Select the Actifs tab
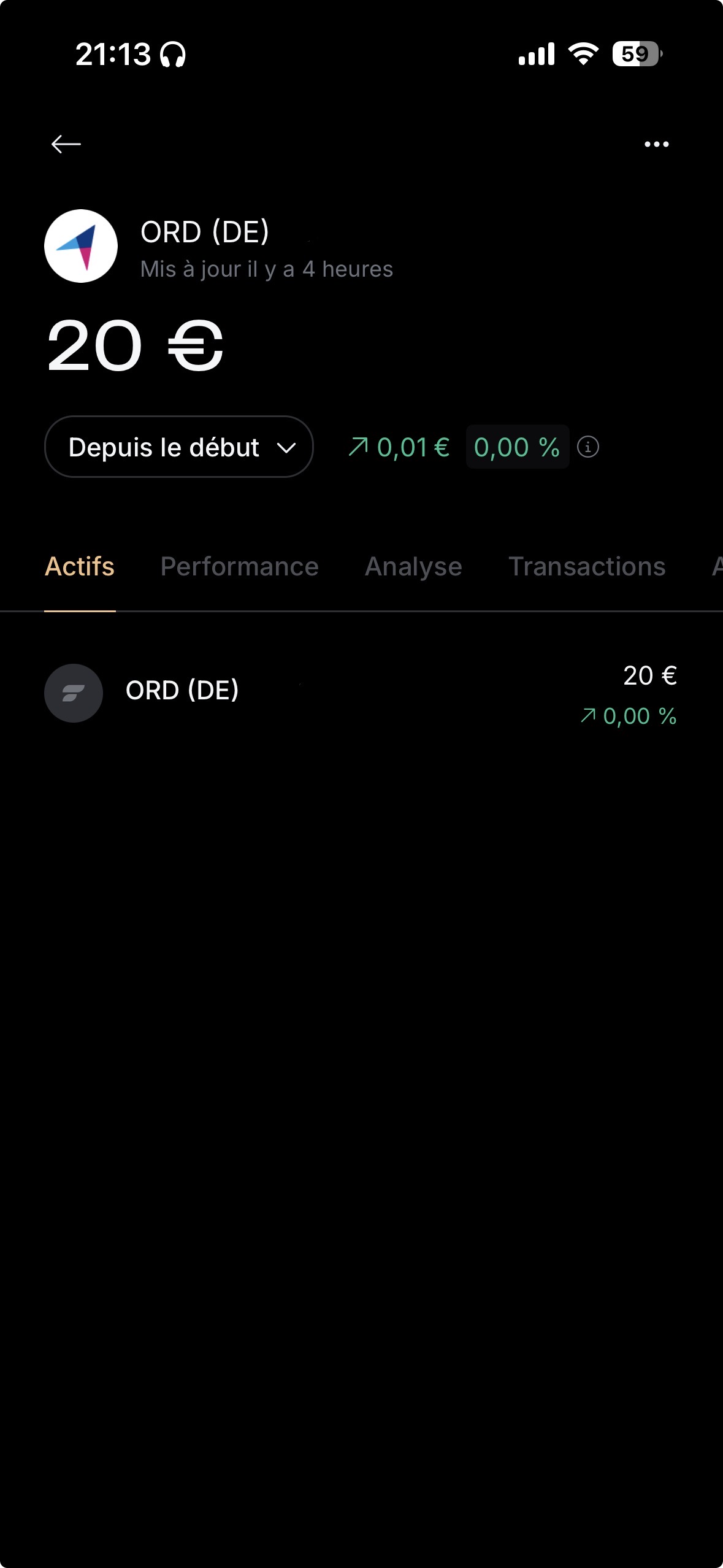The image size is (723, 1568). [80, 567]
